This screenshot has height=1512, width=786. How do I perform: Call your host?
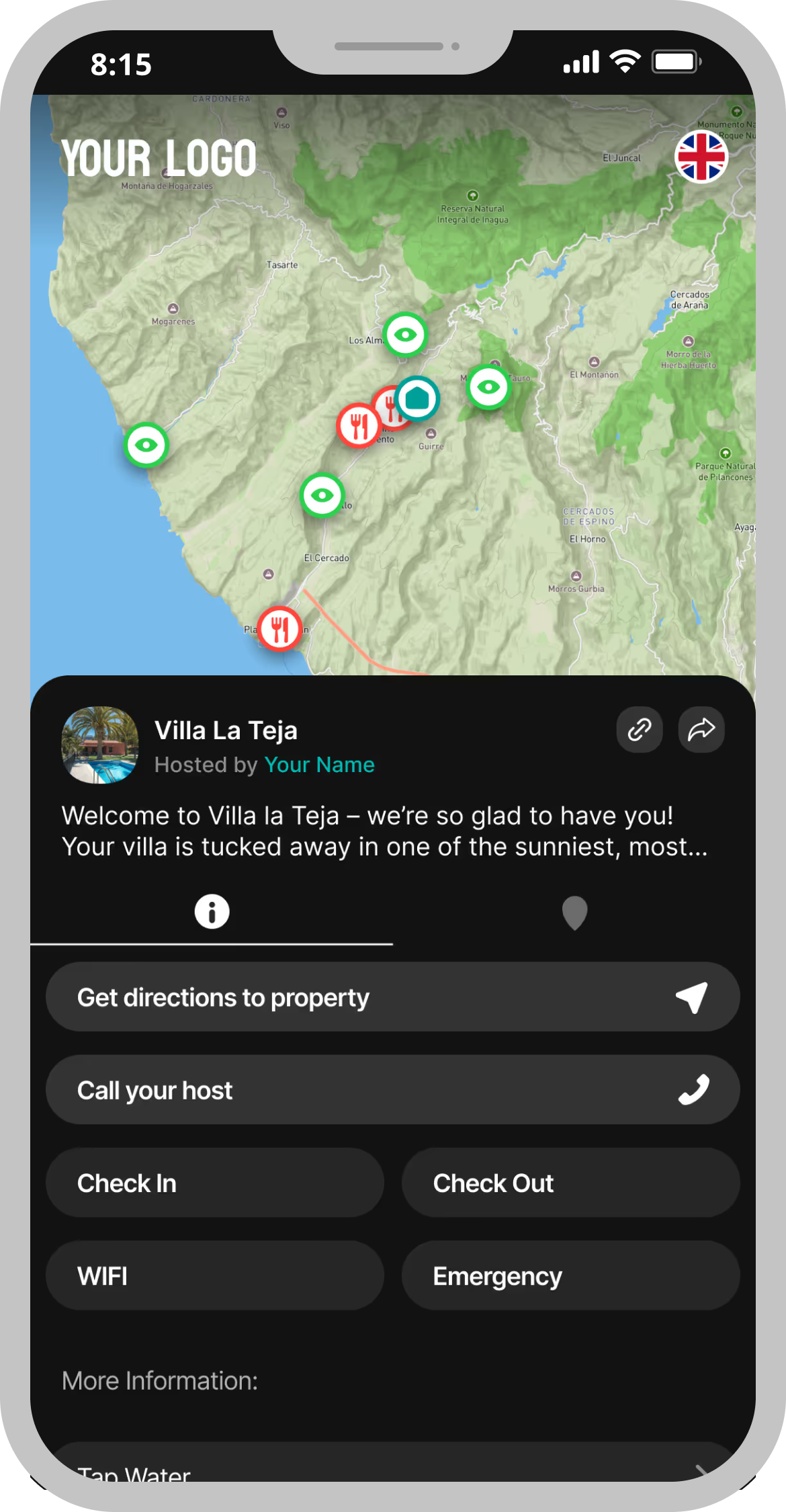click(393, 1090)
